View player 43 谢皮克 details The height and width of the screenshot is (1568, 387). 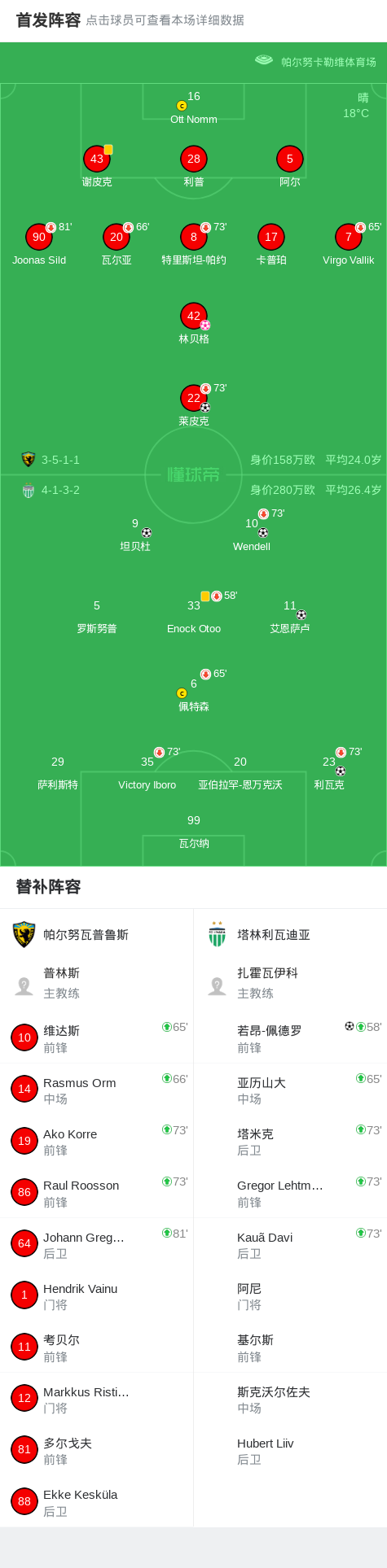click(x=97, y=167)
